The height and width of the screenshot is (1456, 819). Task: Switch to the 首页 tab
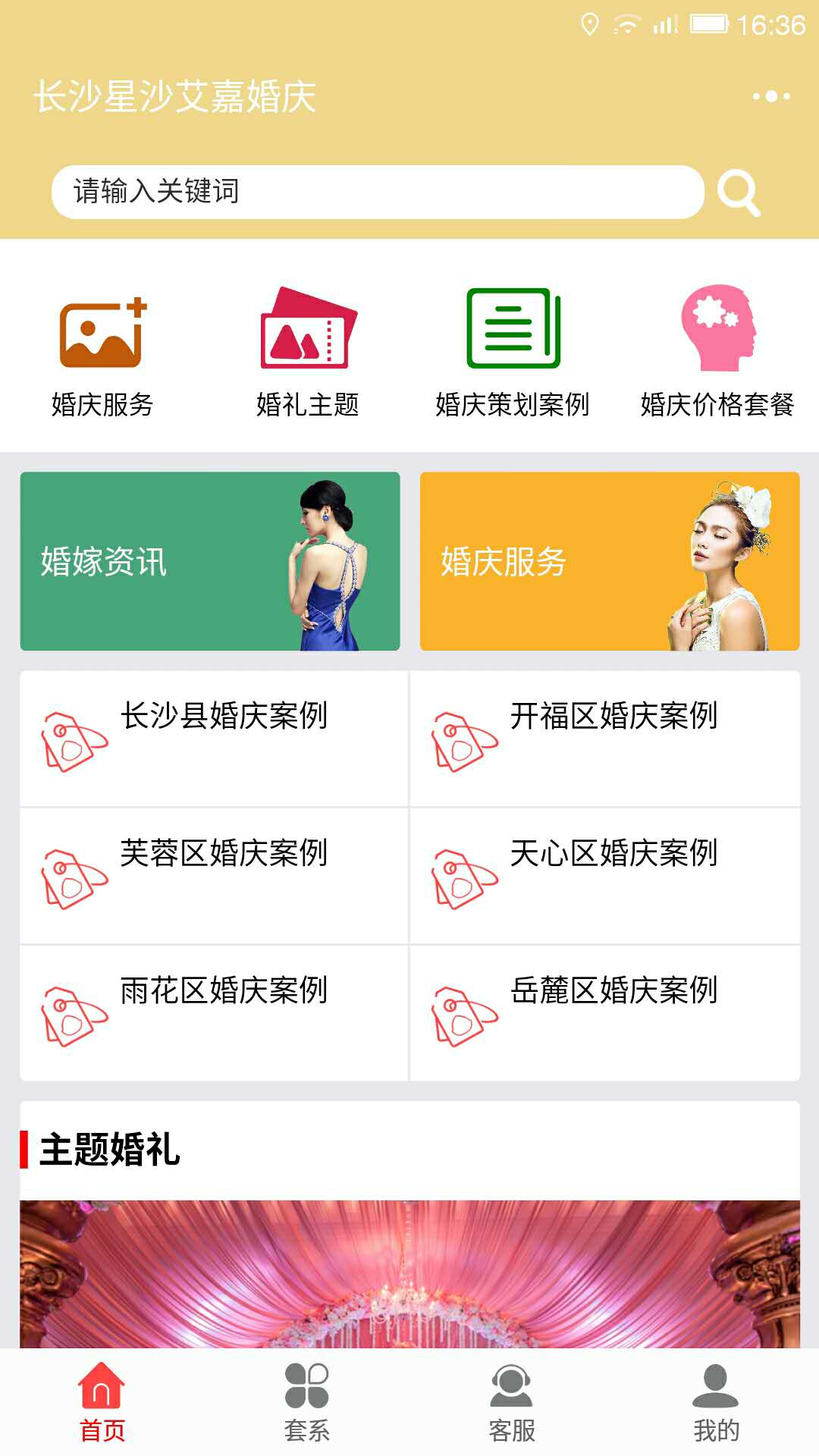[102, 1403]
